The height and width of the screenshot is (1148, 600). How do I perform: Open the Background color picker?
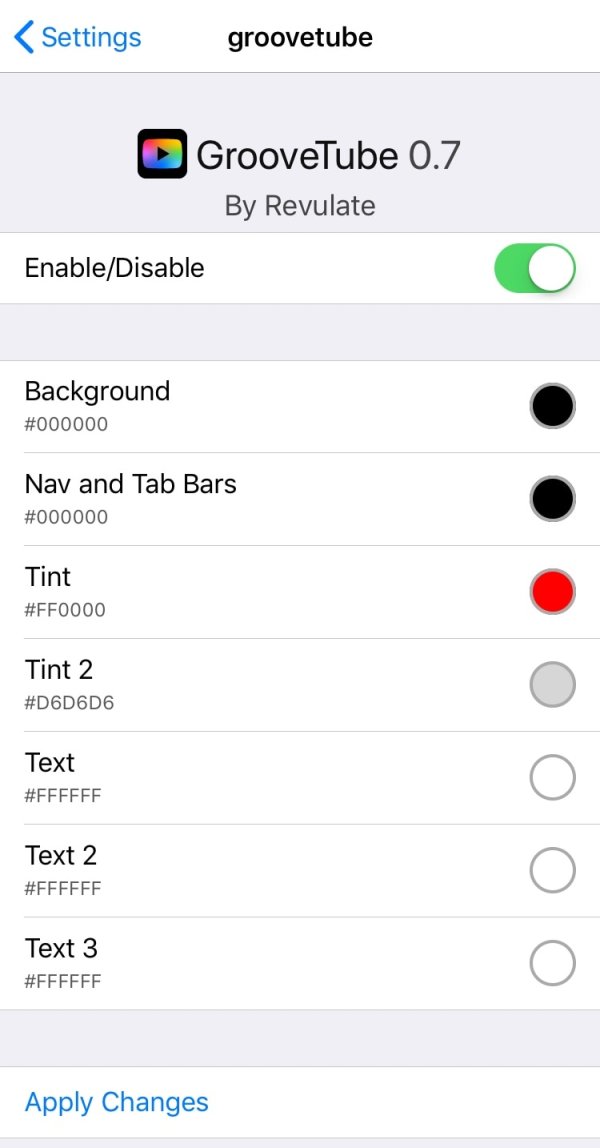(x=552, y=406)
